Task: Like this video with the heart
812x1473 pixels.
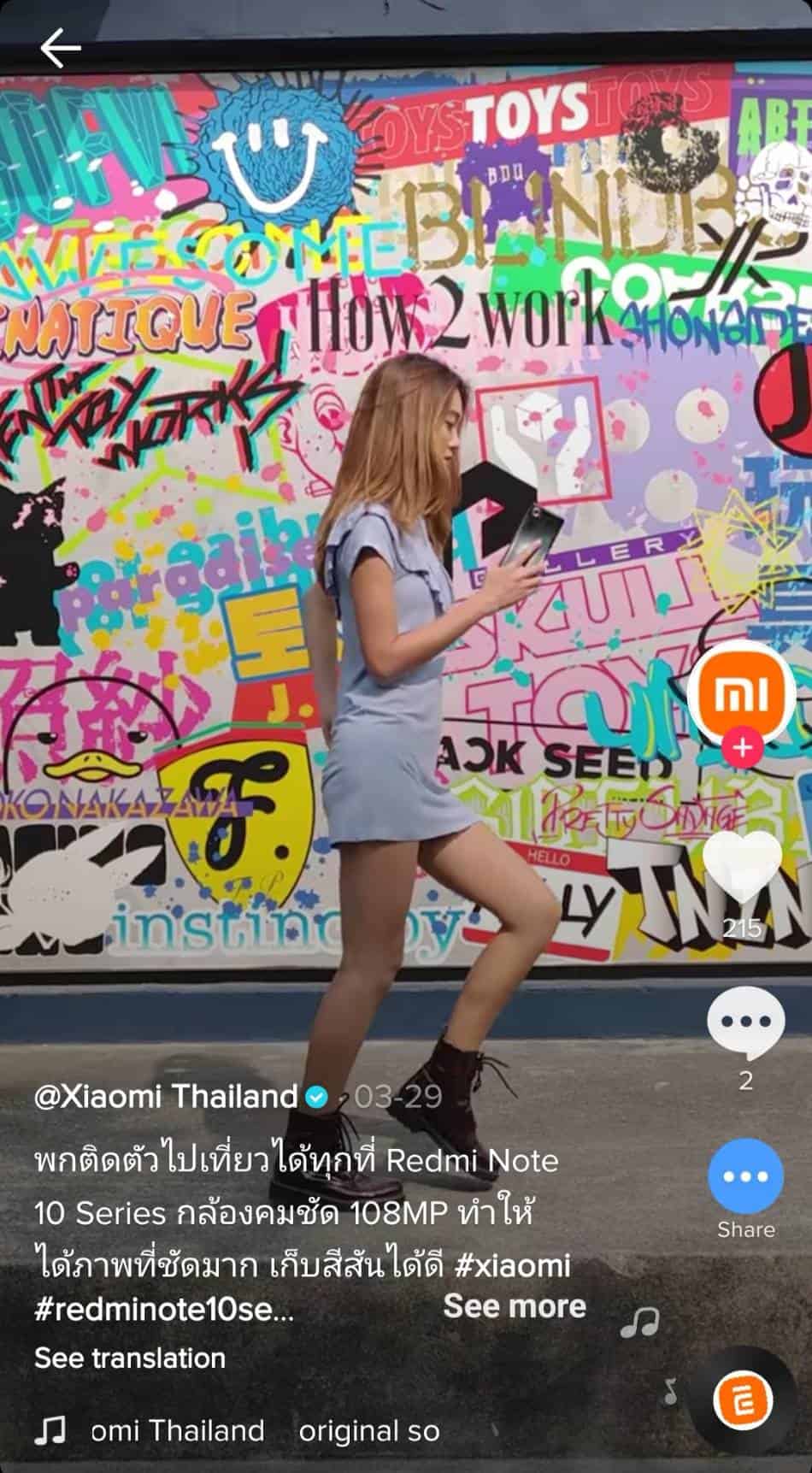Action: point(742,866)
